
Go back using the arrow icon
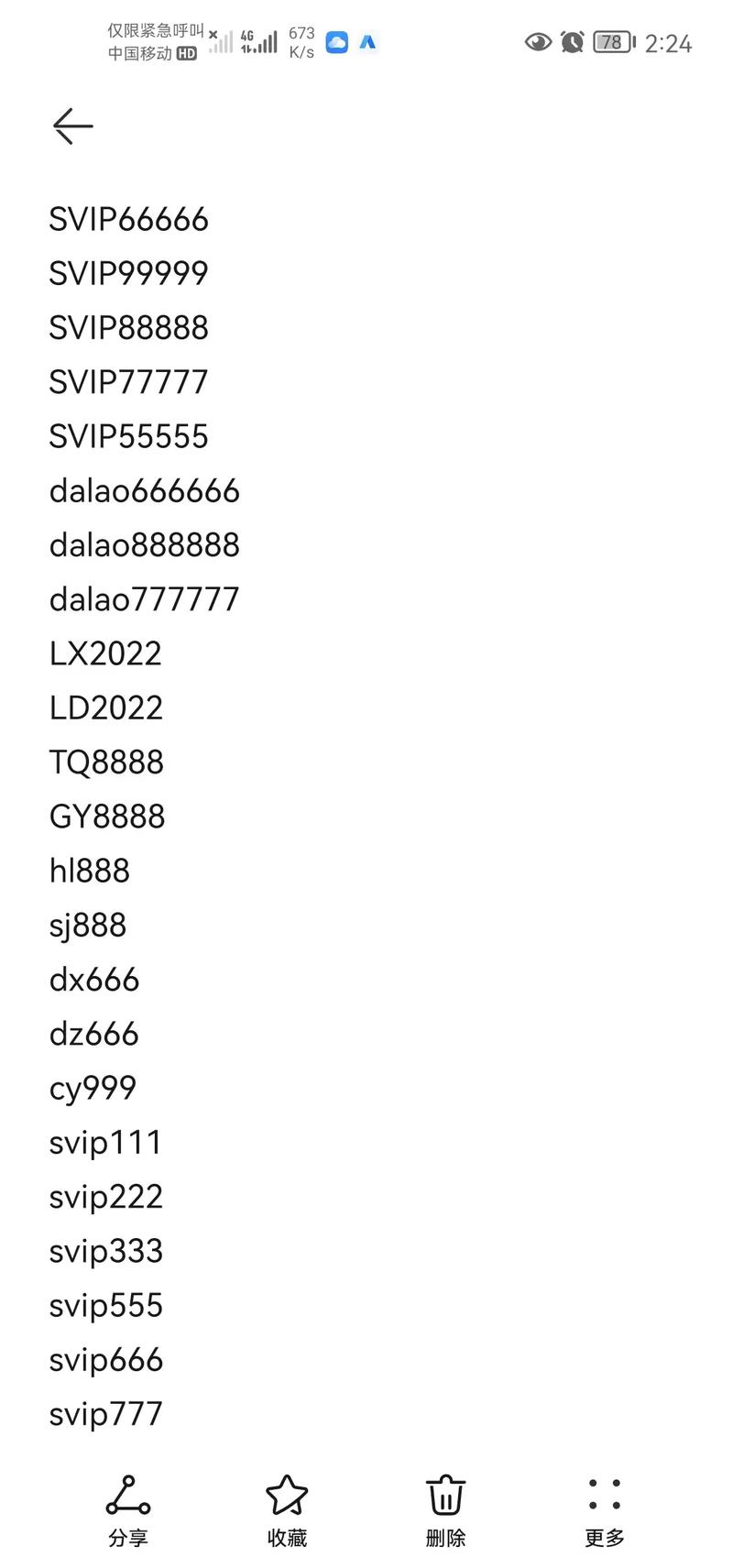tap(73, 126)
